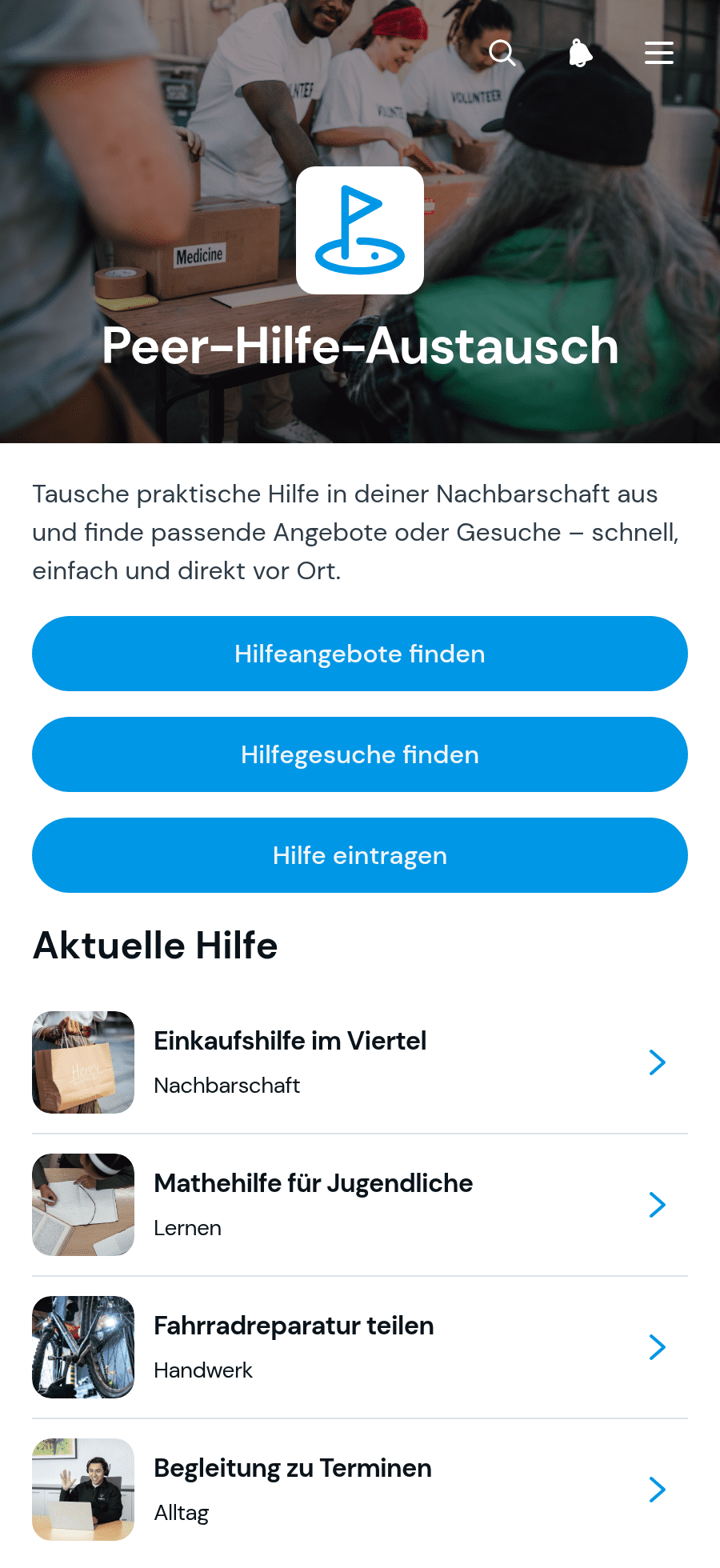The height and width of the screenshot is (1568, 720).
Task: Open the notifications bell
Action: 581,53
